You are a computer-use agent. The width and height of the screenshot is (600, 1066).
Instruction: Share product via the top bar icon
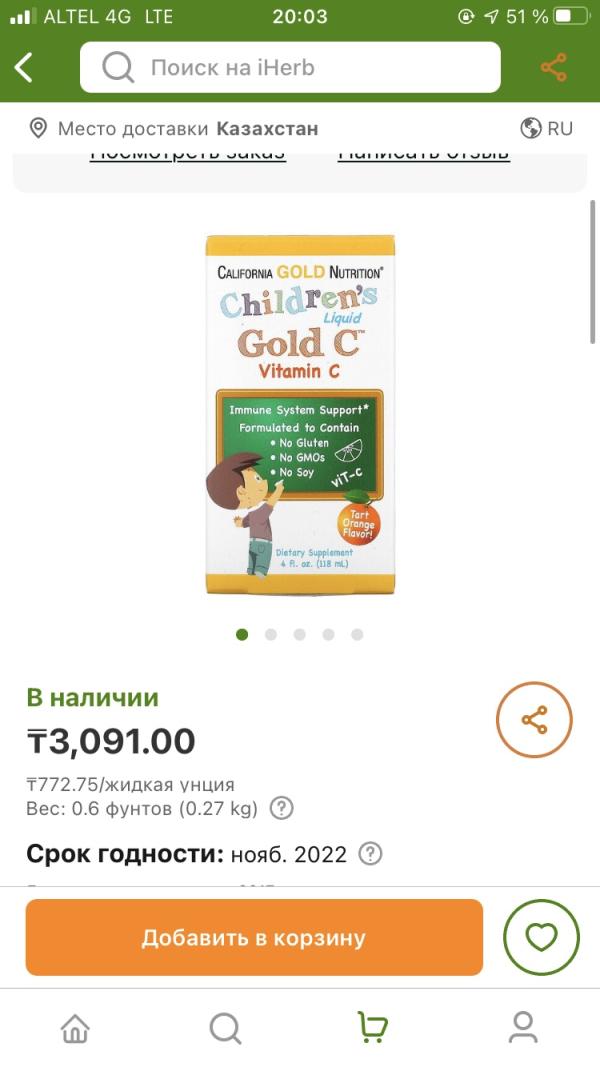click(x=553, y=68)
